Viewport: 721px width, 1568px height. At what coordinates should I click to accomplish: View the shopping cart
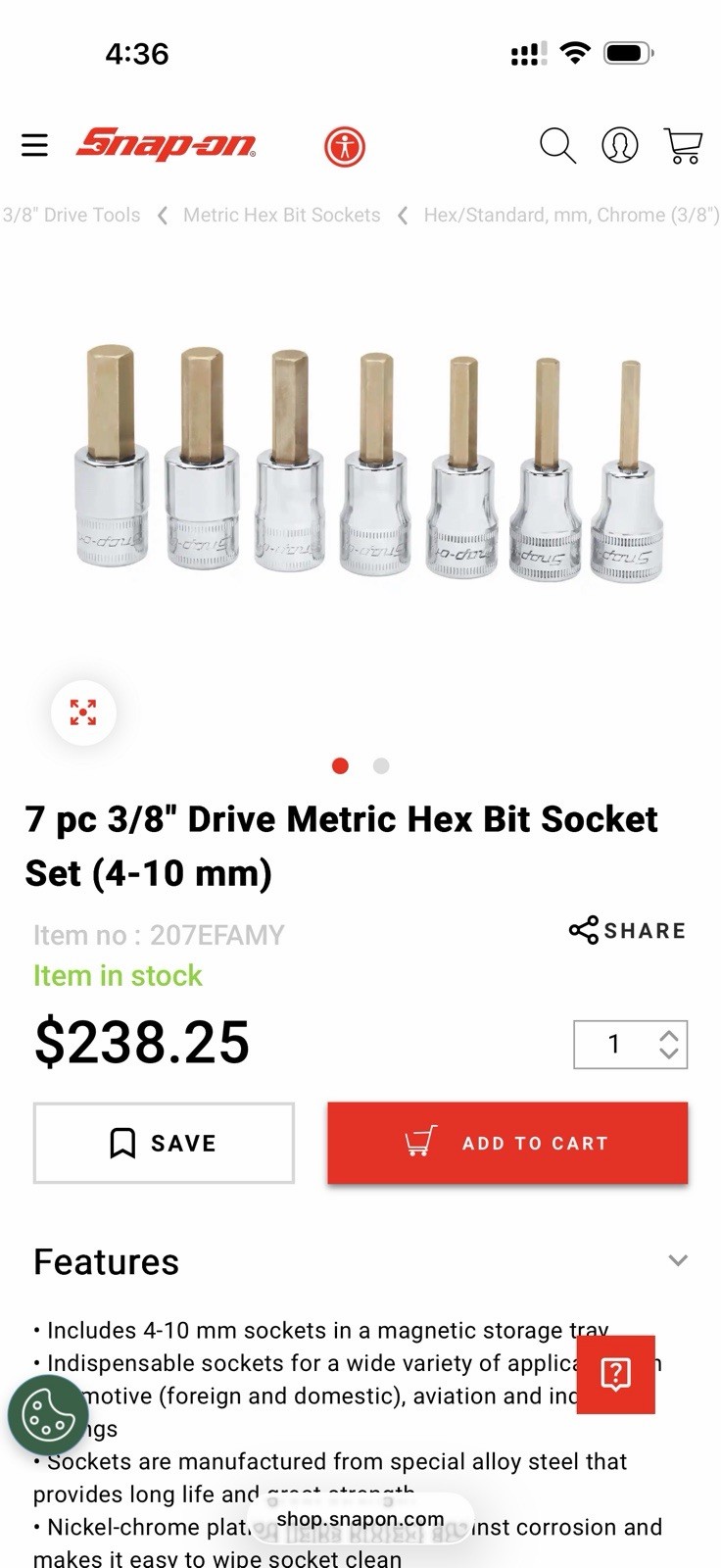[683, 146]
